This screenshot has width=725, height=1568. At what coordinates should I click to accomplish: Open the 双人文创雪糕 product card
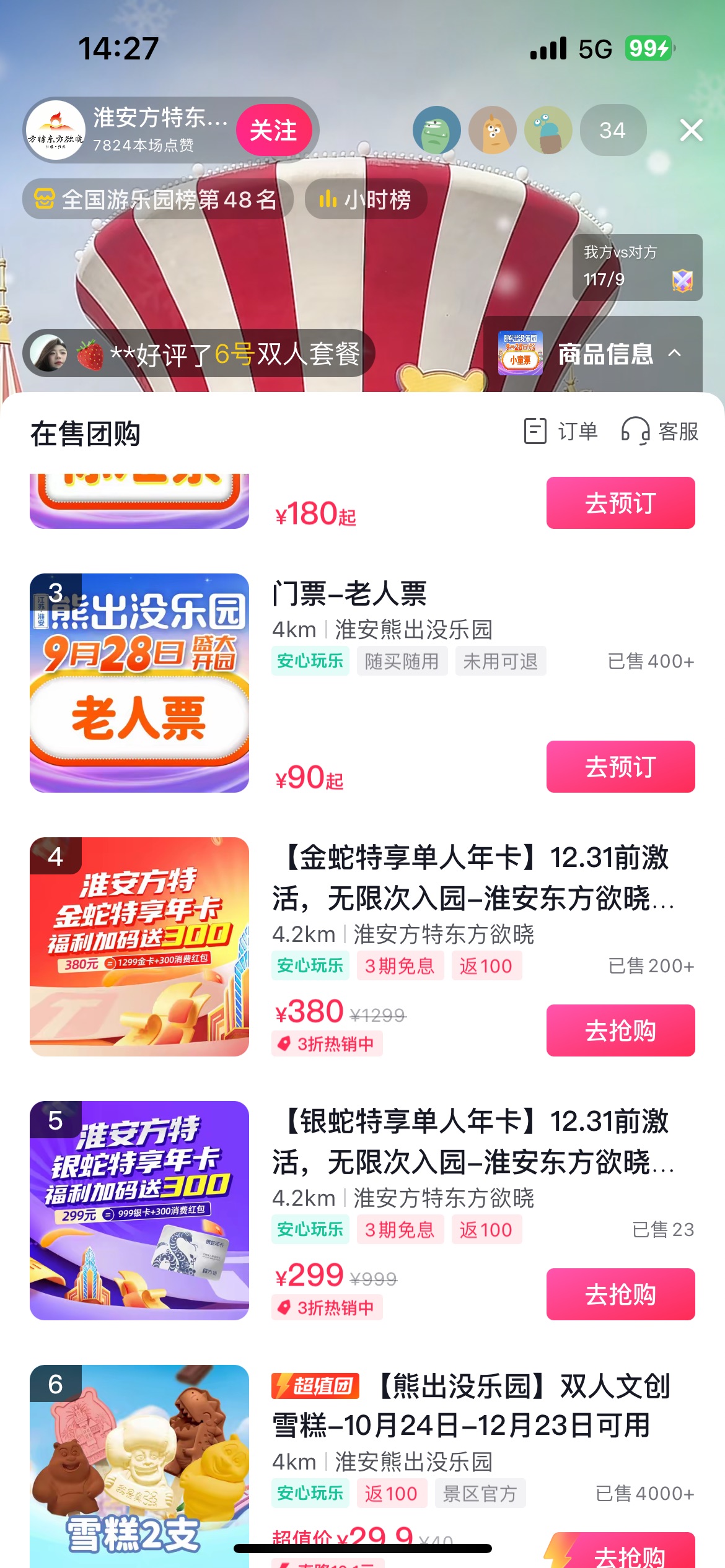coord(471,1424)
